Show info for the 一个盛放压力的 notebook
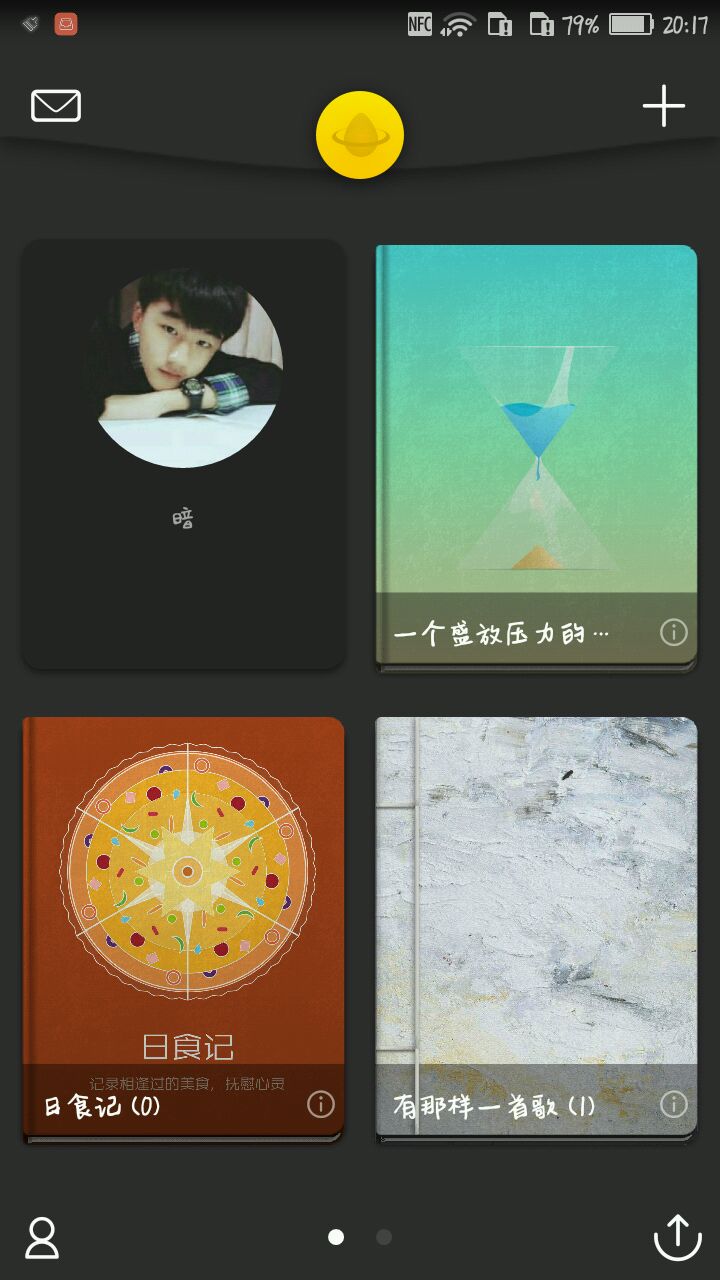The image size is (720, 1280). 674,632
